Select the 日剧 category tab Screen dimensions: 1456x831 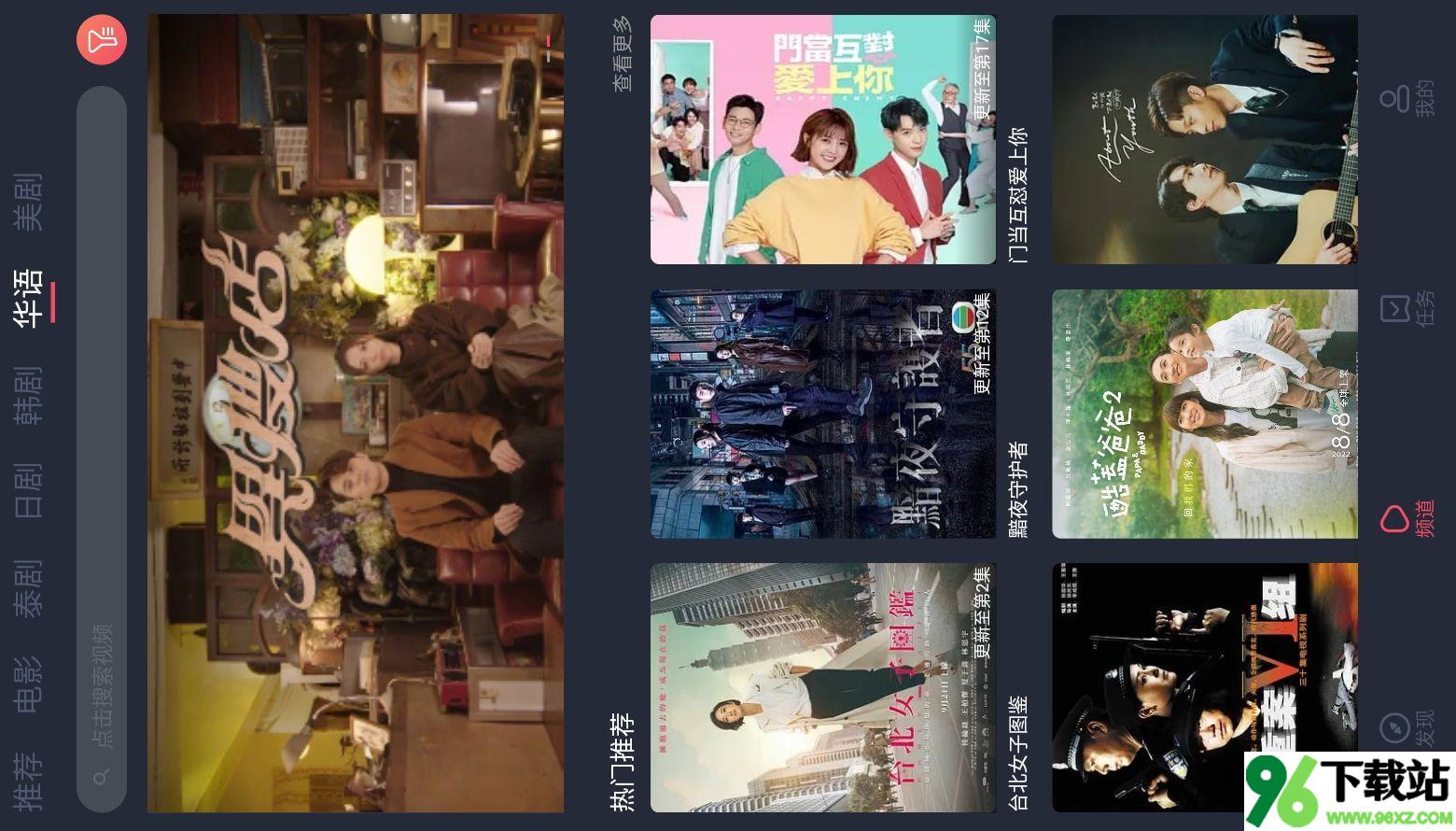pos(28,490)
